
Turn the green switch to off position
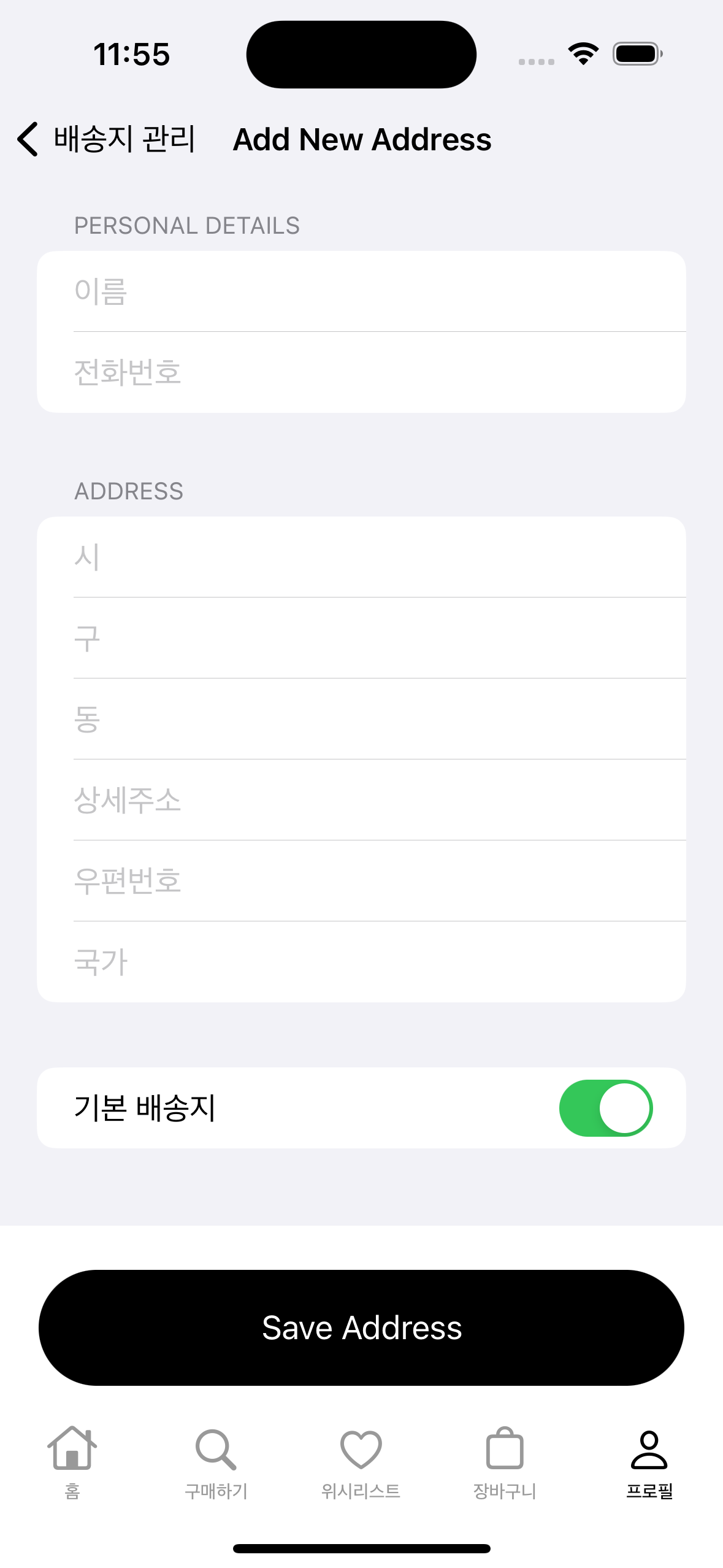point(606,1107)
